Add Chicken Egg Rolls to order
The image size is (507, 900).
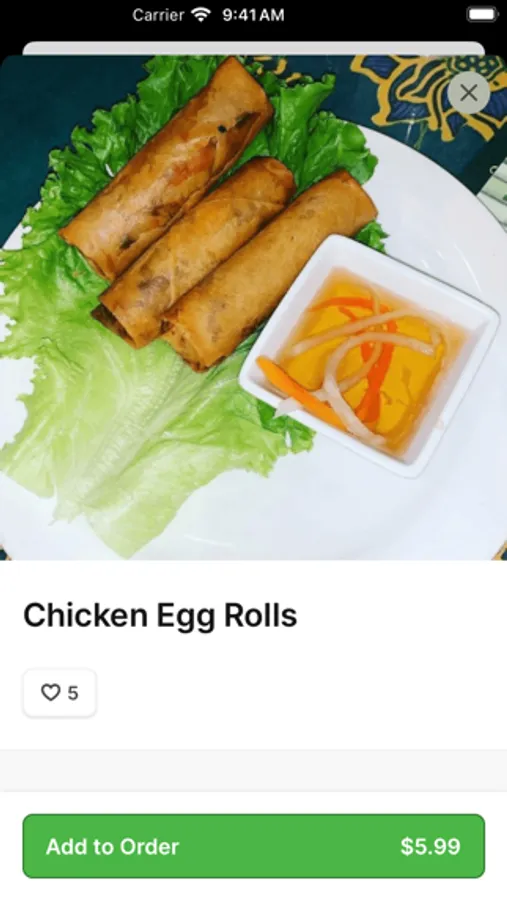(x=254, y=846)
